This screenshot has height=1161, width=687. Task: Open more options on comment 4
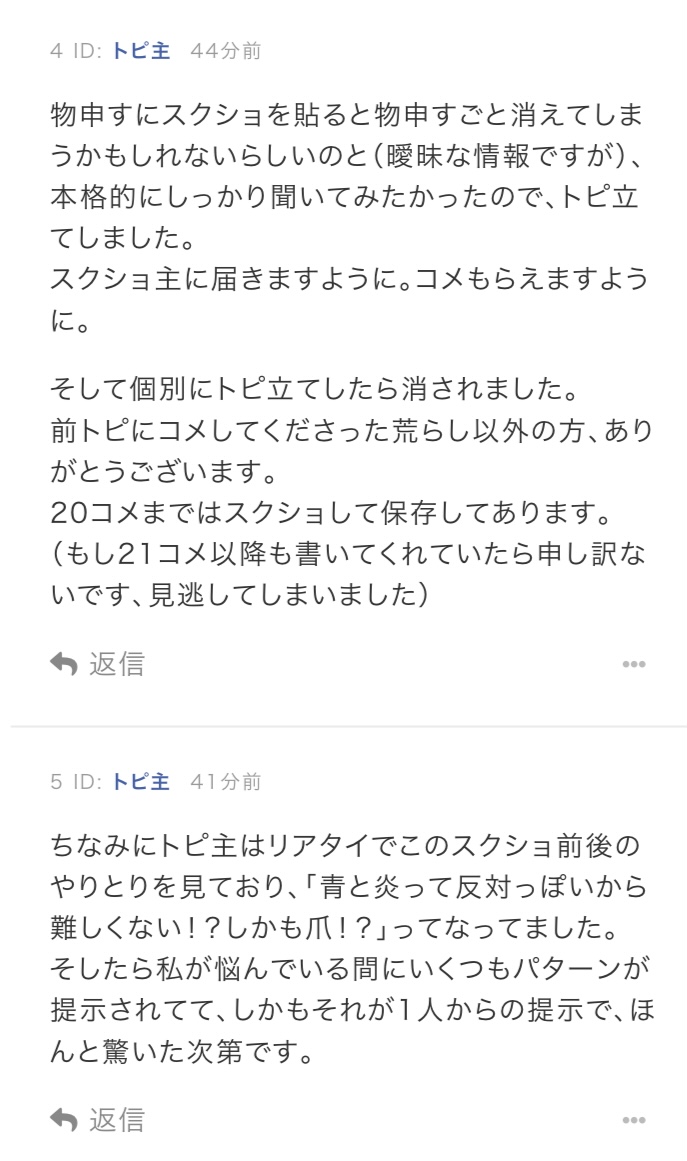coord(633,665)
